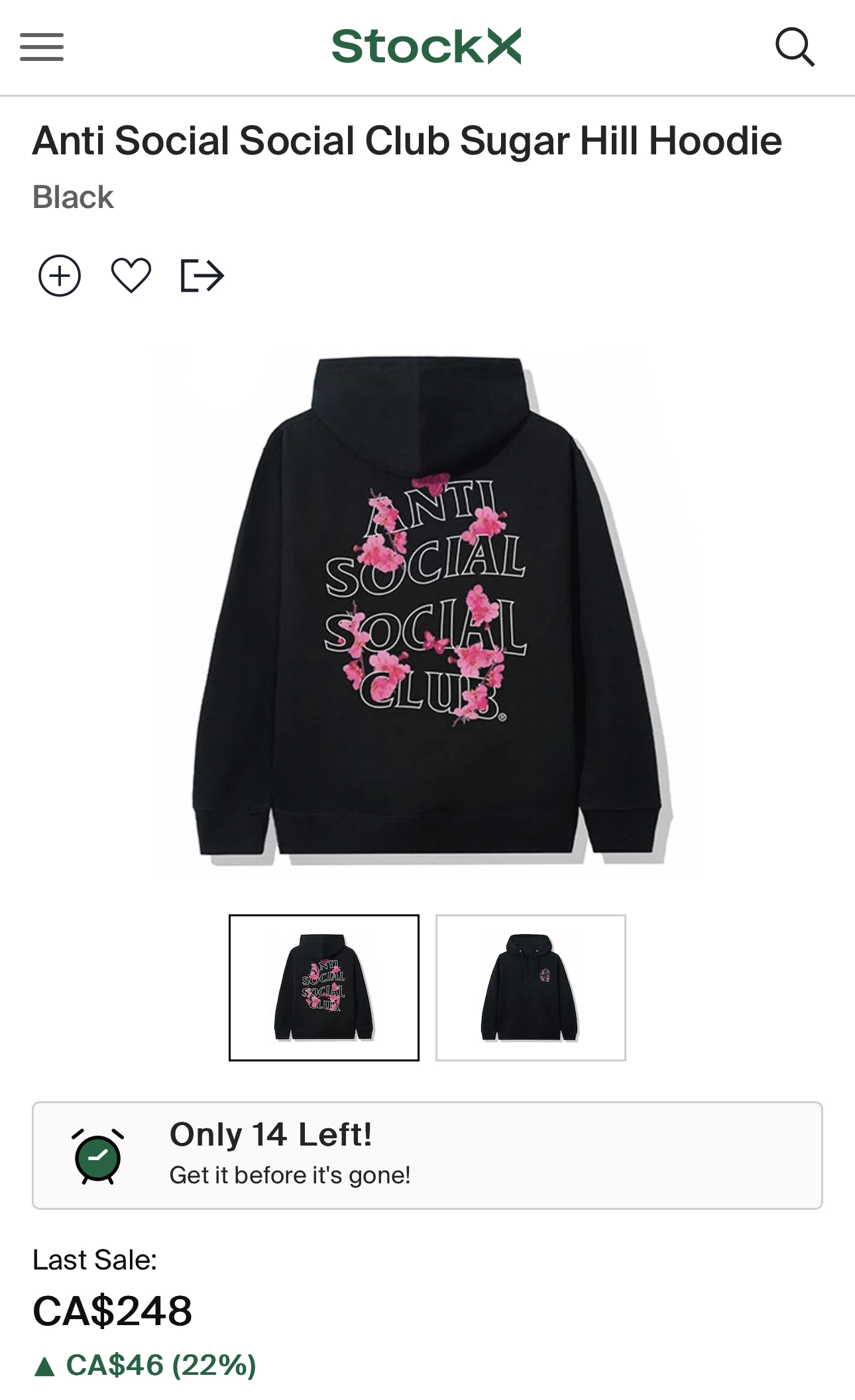Share this Sugar Hill Hoodie listing
The width and height of the screenshot is (855, 1400).
pyautogui.click(x=202, y=276)
